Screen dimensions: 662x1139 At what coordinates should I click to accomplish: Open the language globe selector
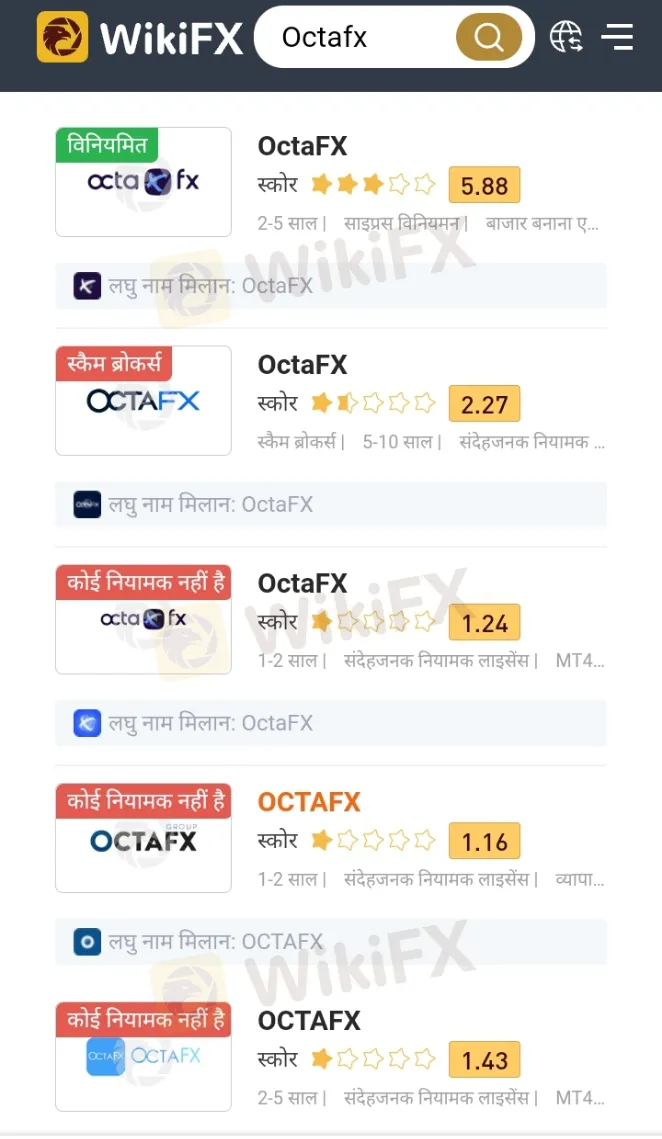tap(566, 38)
